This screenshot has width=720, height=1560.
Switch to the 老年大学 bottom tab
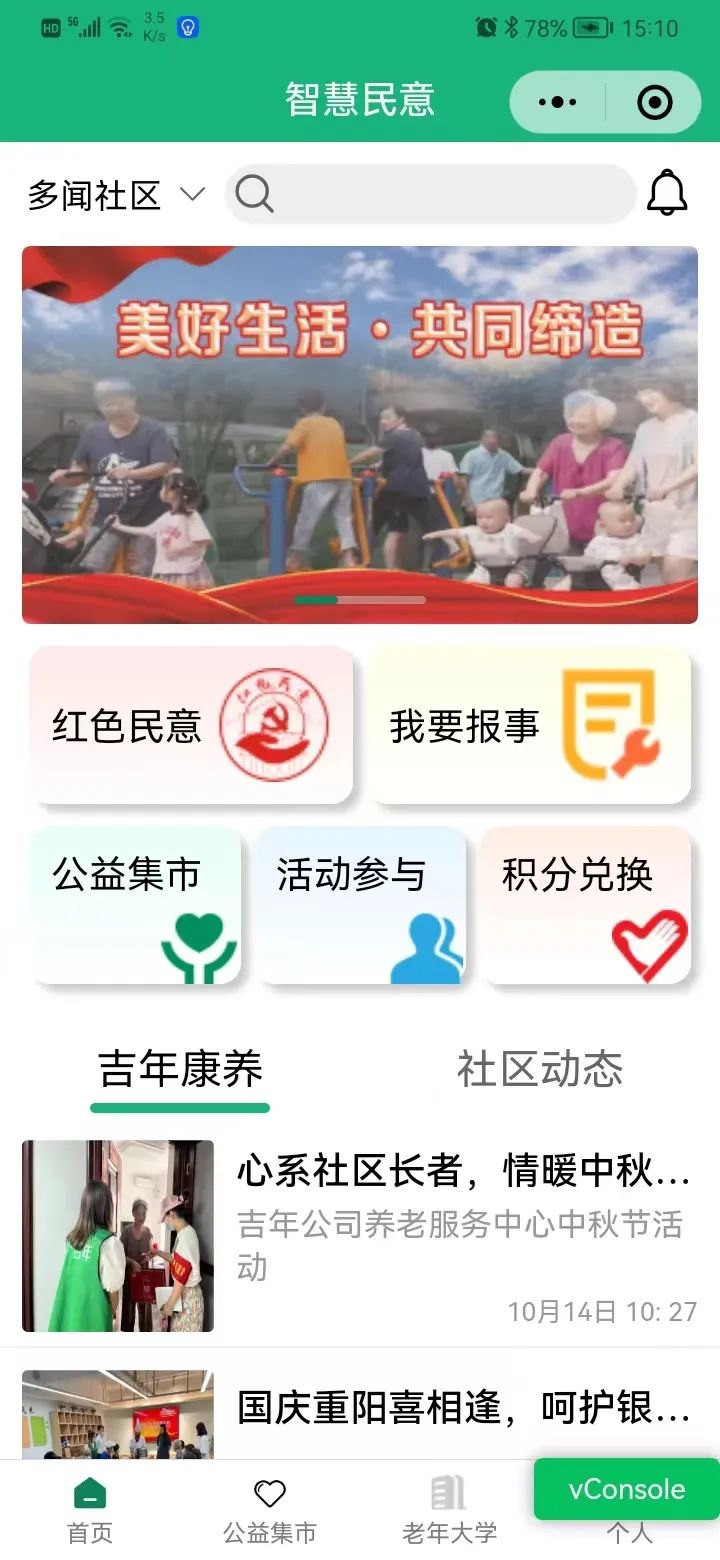[x=449, y=1510]
